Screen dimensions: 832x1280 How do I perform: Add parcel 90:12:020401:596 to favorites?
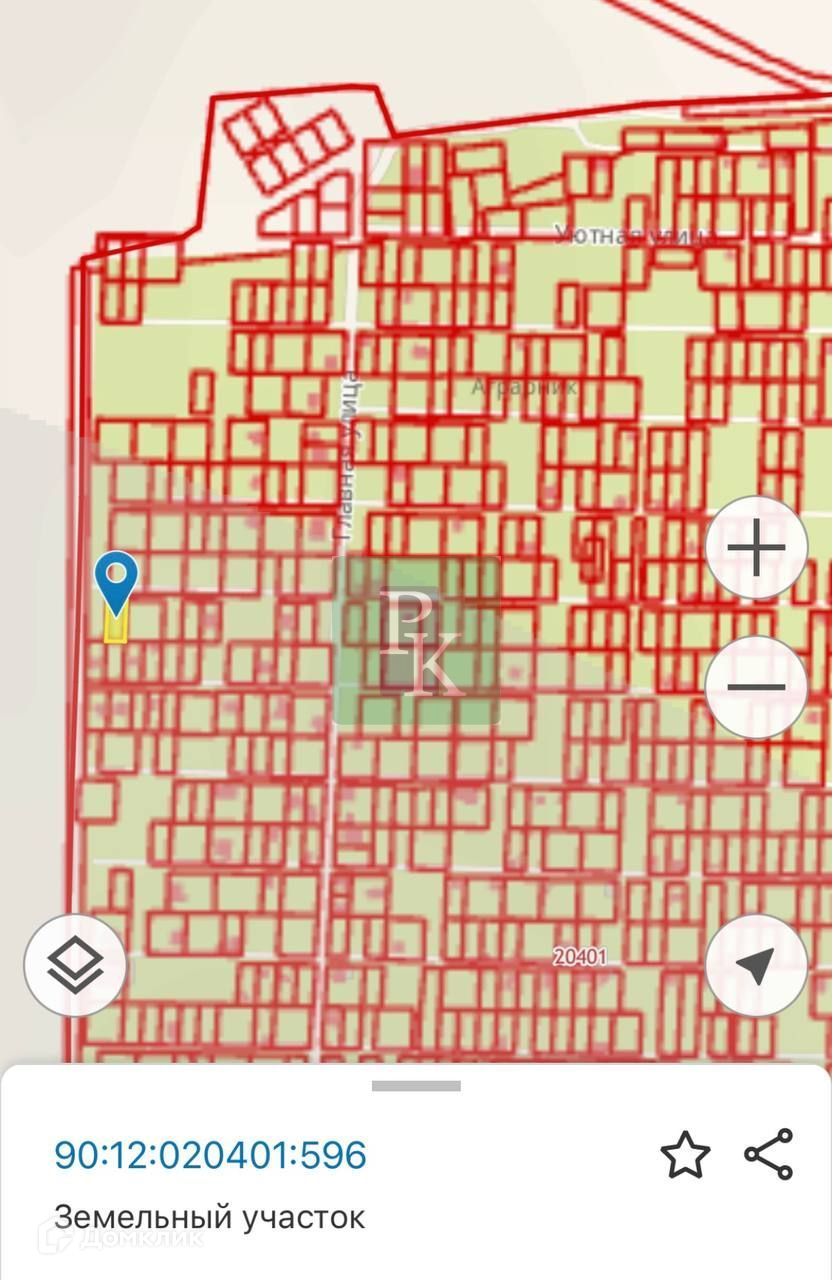tap(685, 1155)
